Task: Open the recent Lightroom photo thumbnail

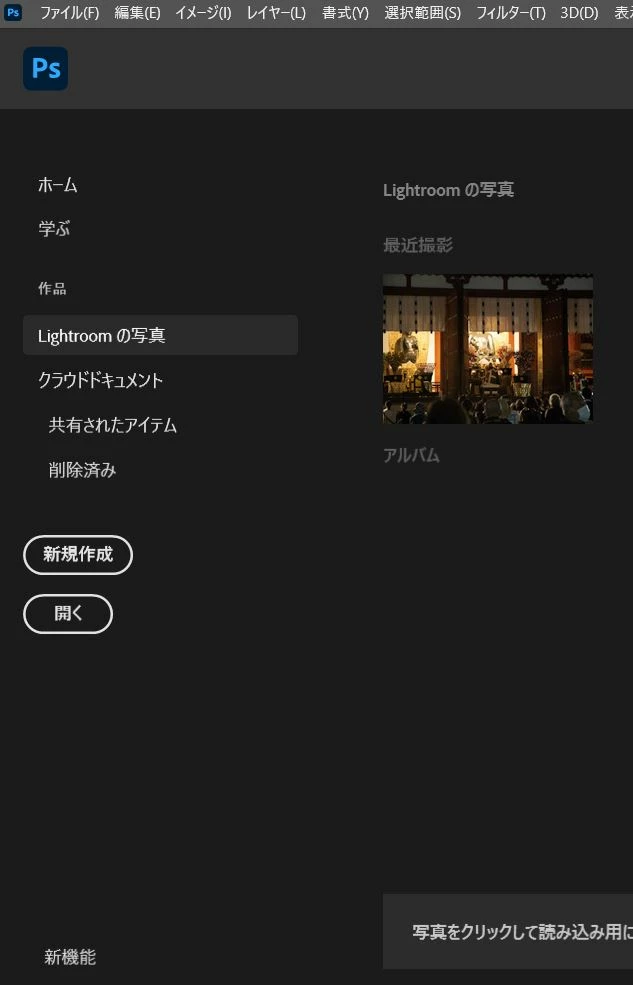Action: [488, 349]
